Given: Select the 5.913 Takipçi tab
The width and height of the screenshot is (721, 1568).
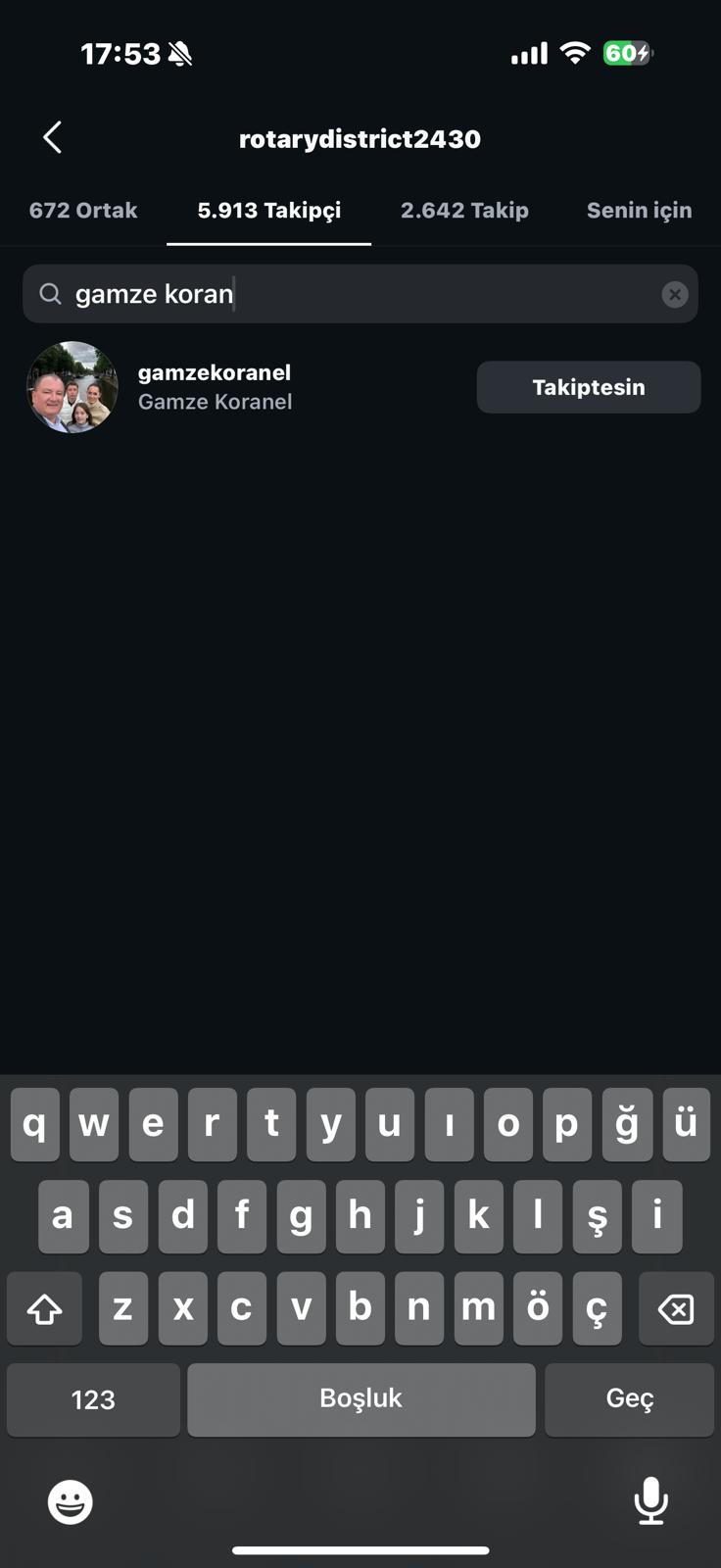Looking at the screenshot, I should 268,210.
